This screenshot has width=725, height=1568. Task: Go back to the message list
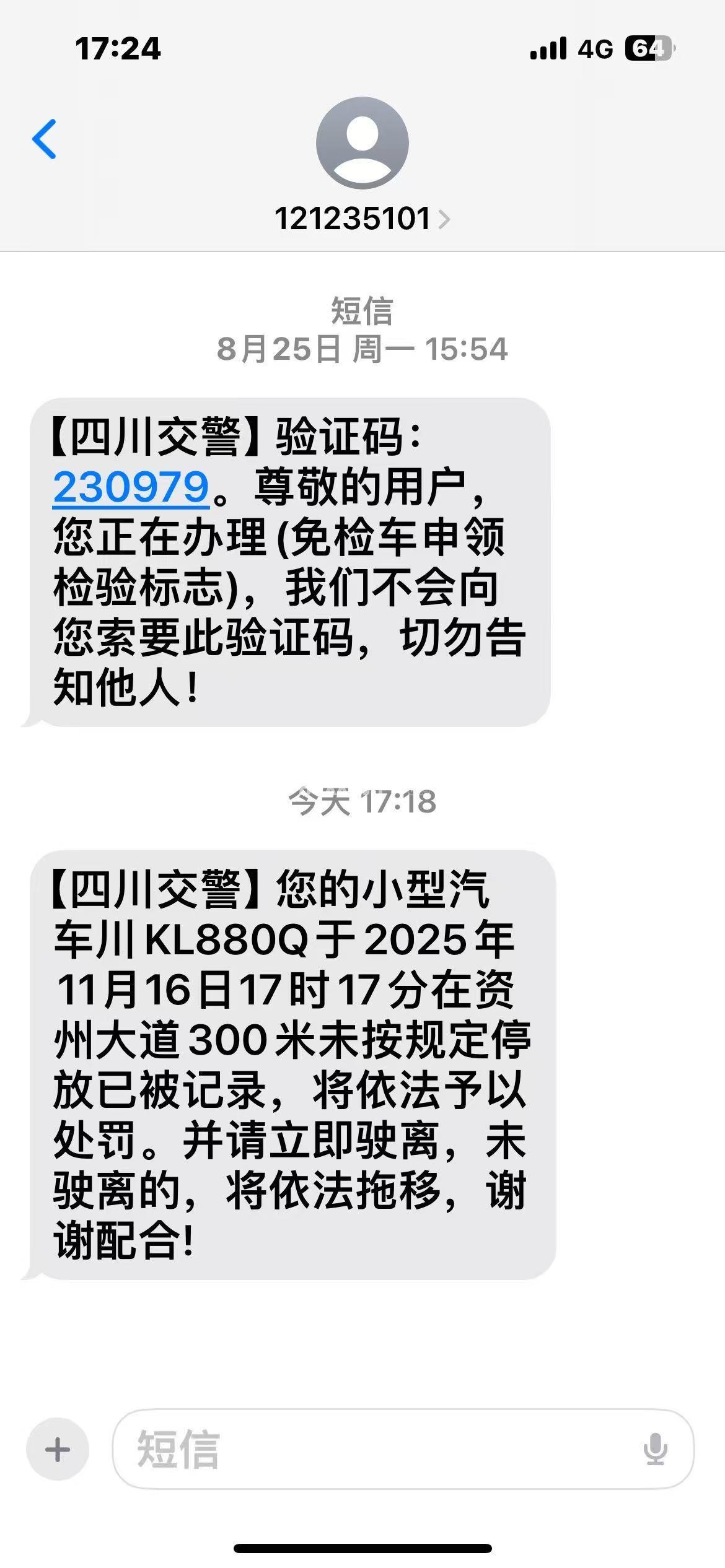pyautogui.click(x=45, y=139)
